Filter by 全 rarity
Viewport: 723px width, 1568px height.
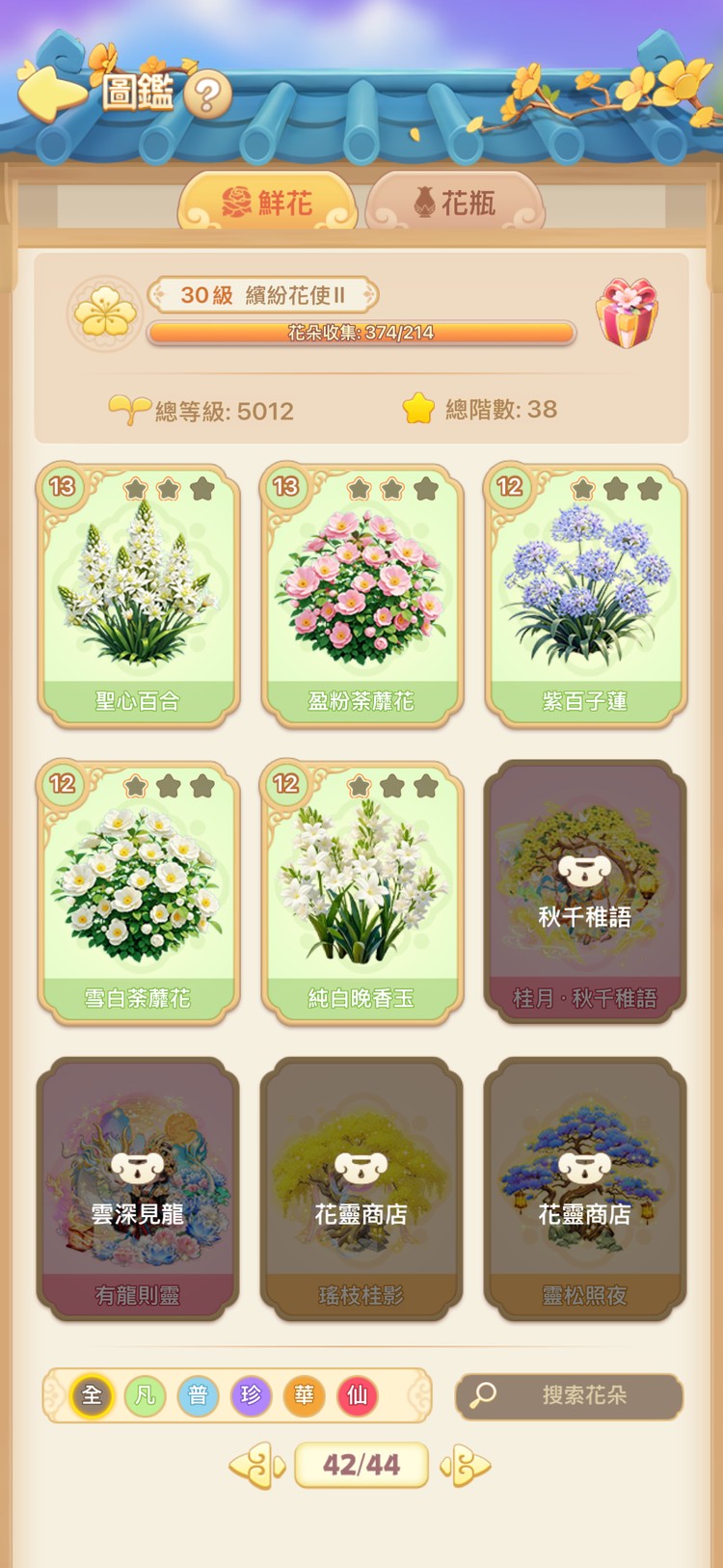click(92, 1395)
